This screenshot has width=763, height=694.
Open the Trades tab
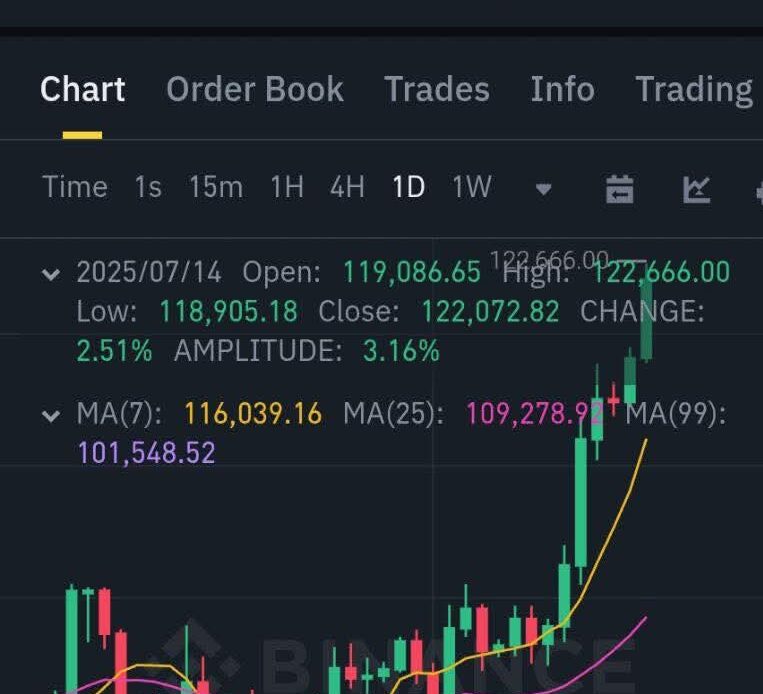click(x=437, y=90)
